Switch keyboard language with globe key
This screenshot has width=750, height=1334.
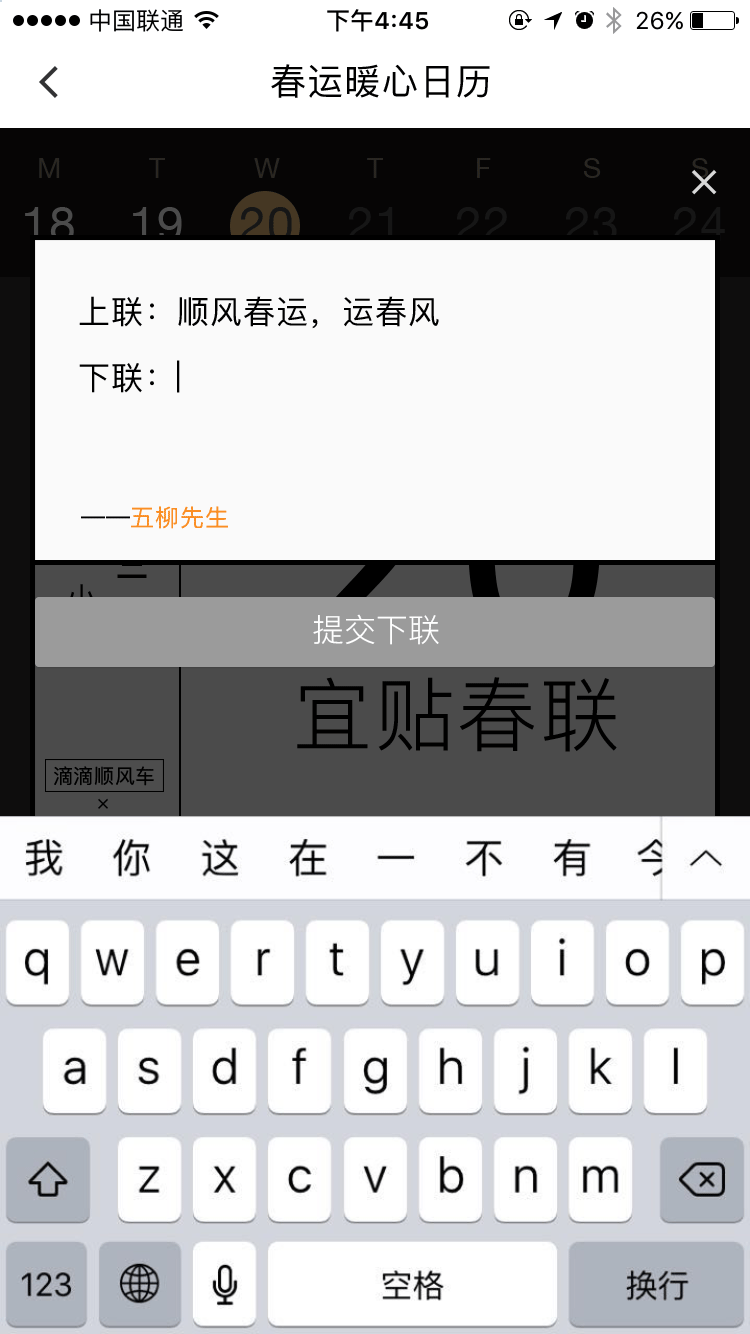tap(139, 1284)
